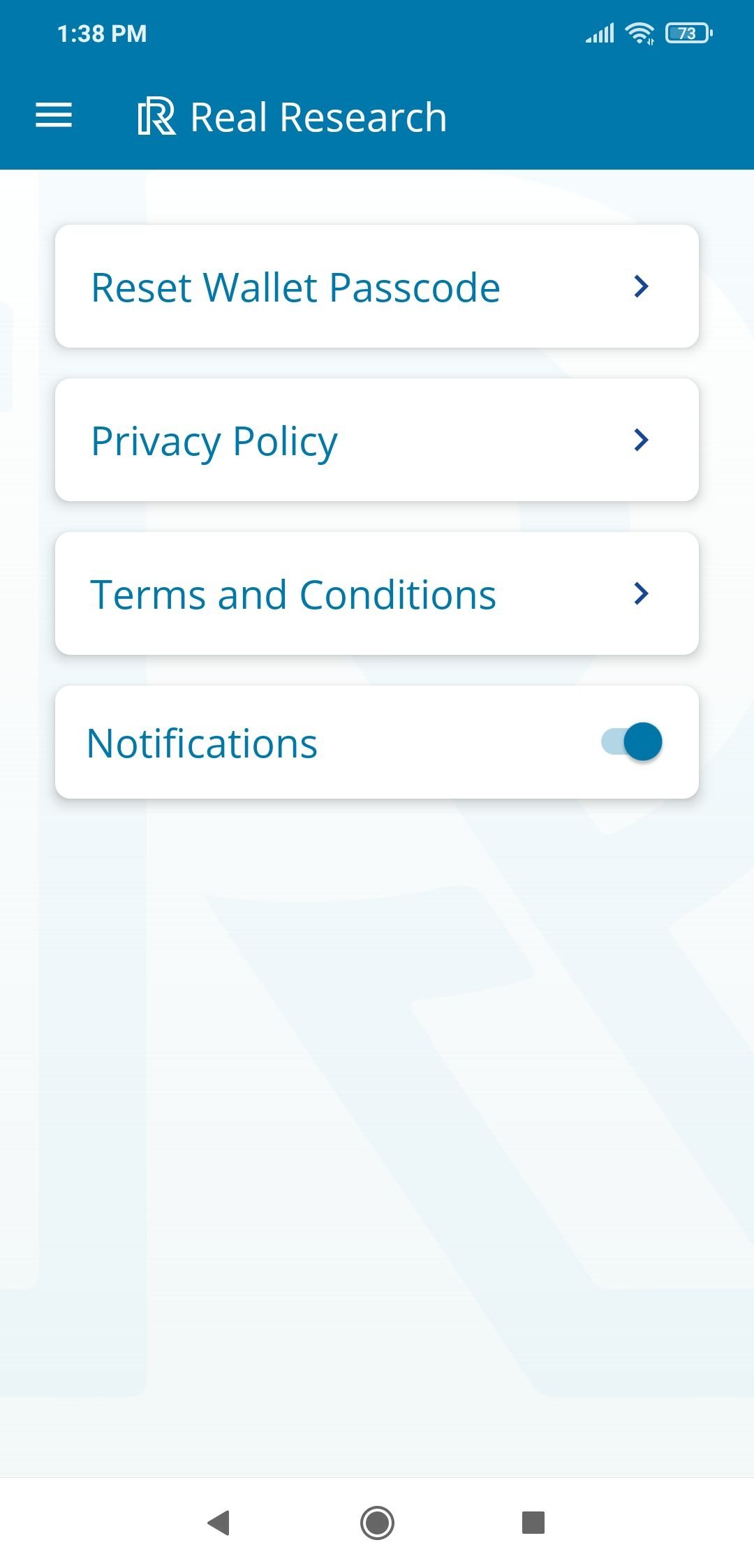Open Terms and Conditions

click(377, 593)
